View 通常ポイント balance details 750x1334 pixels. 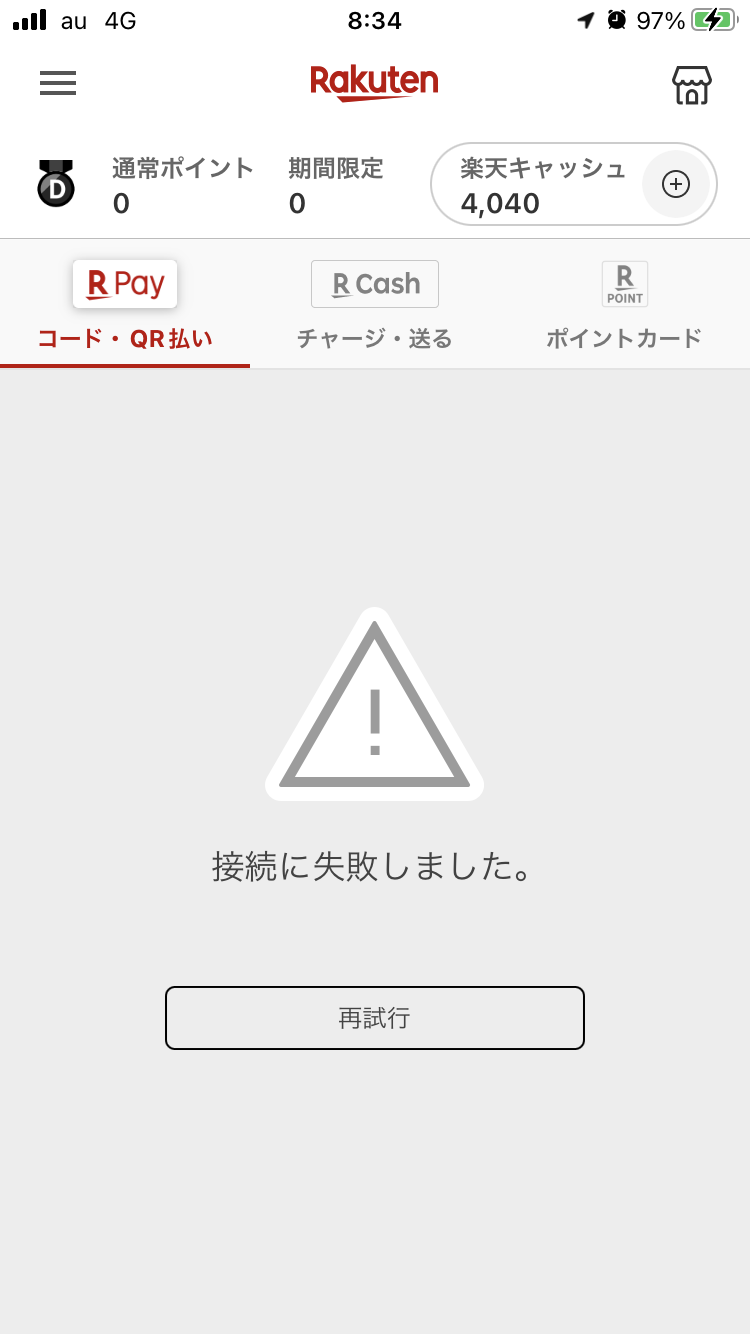click(x=183, y=186)
